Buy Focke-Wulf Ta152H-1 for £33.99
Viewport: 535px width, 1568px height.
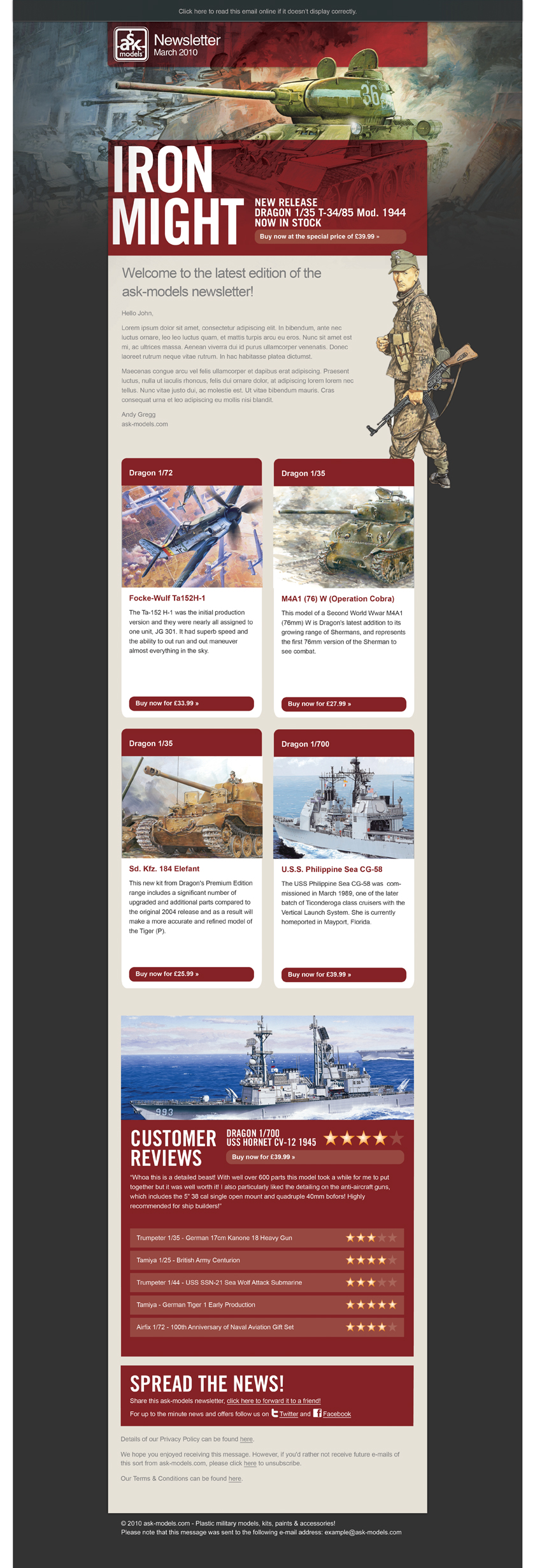pyautogui.click(x=191, y=704)
